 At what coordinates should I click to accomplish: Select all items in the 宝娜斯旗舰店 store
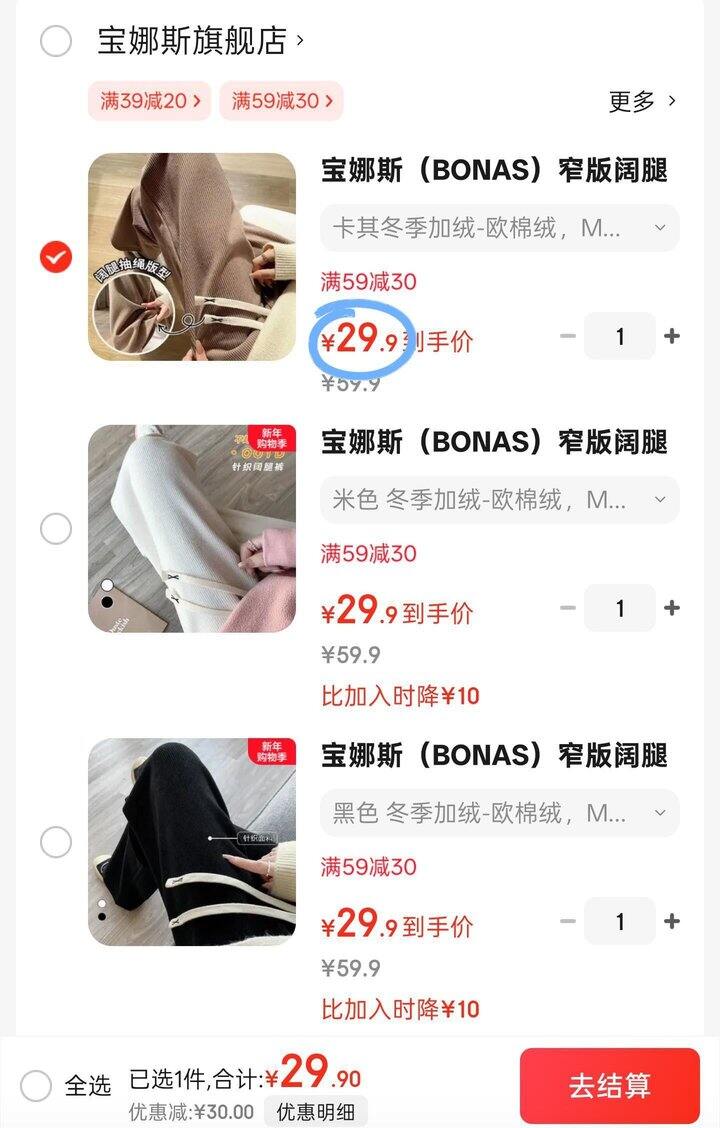pyautogui.click(x=56, y=41)
